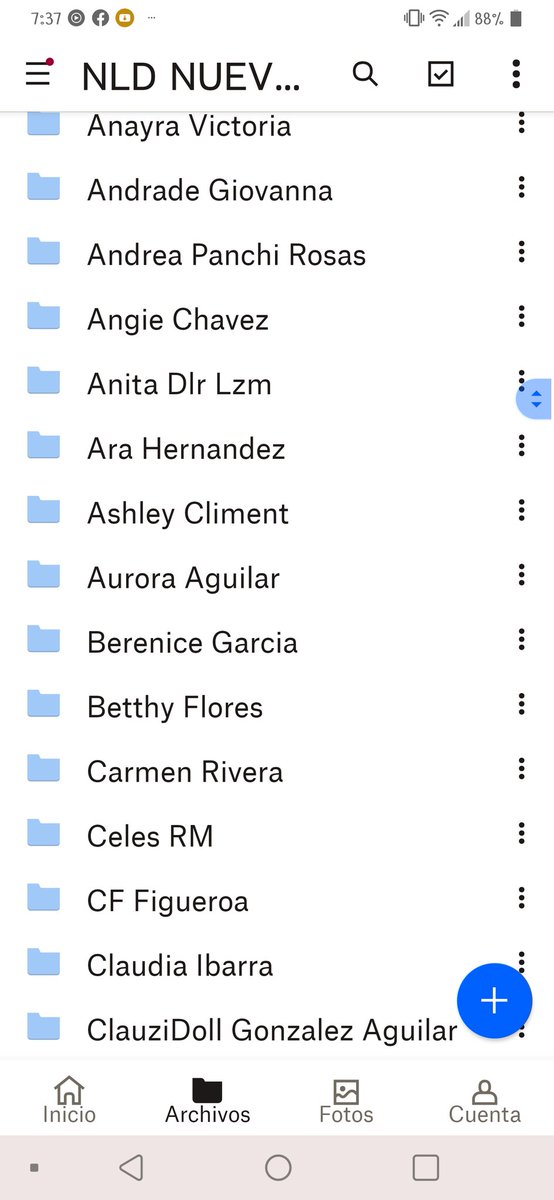Open options for Andrea Panchi Rosas
554x1200 pixels.
point(521,252)
